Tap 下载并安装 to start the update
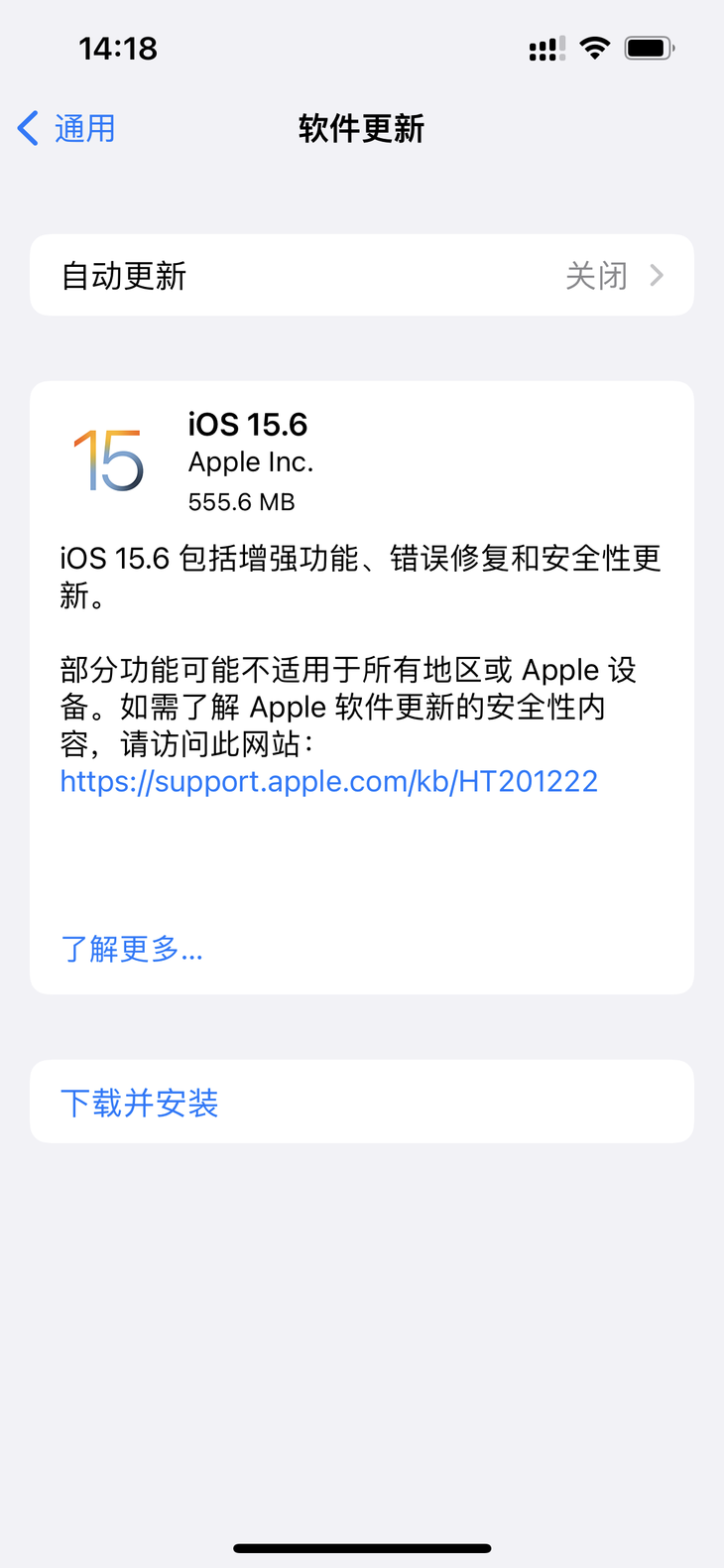This screenshot has width=724, height=1568. pos(362,1102)
